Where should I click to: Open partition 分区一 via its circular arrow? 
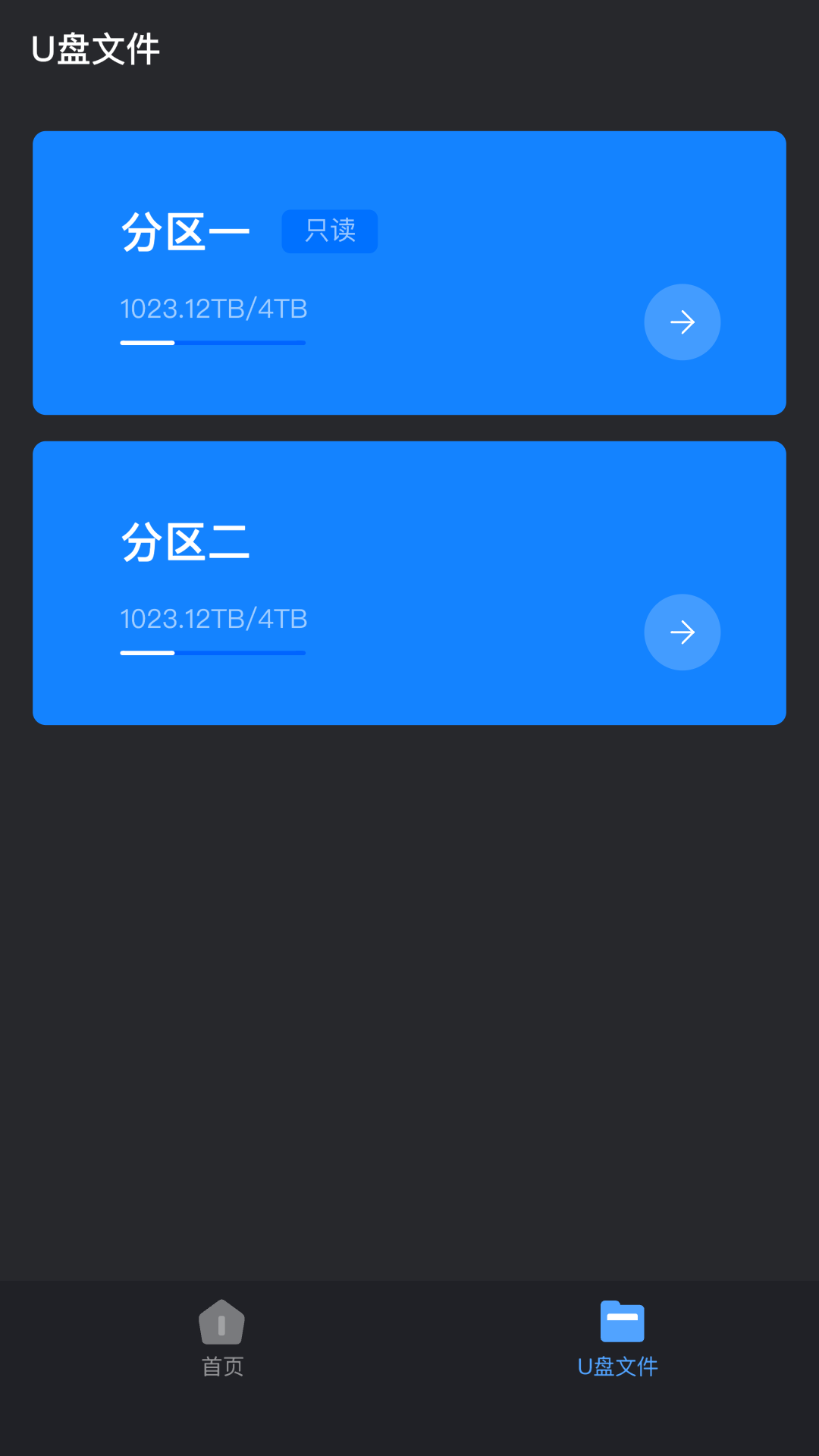click(682, 322)
